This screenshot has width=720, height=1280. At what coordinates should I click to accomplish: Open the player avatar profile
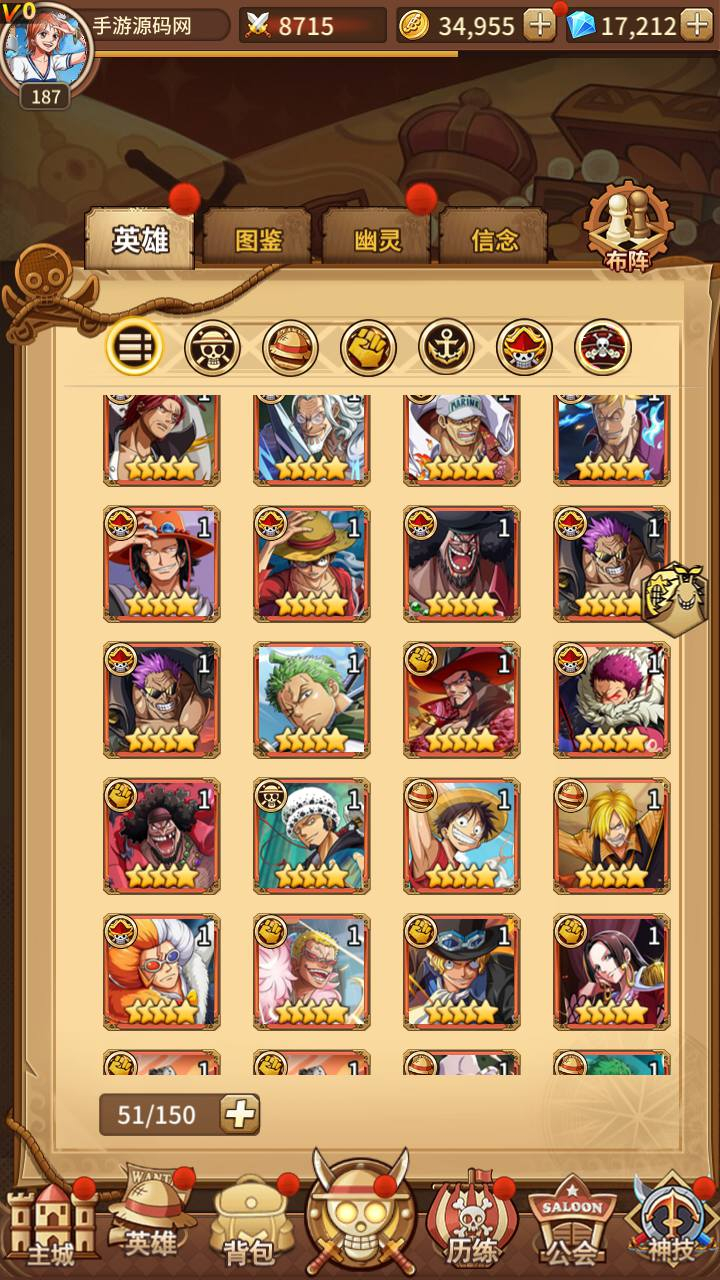pyautogui.click(x=46, y=50)
